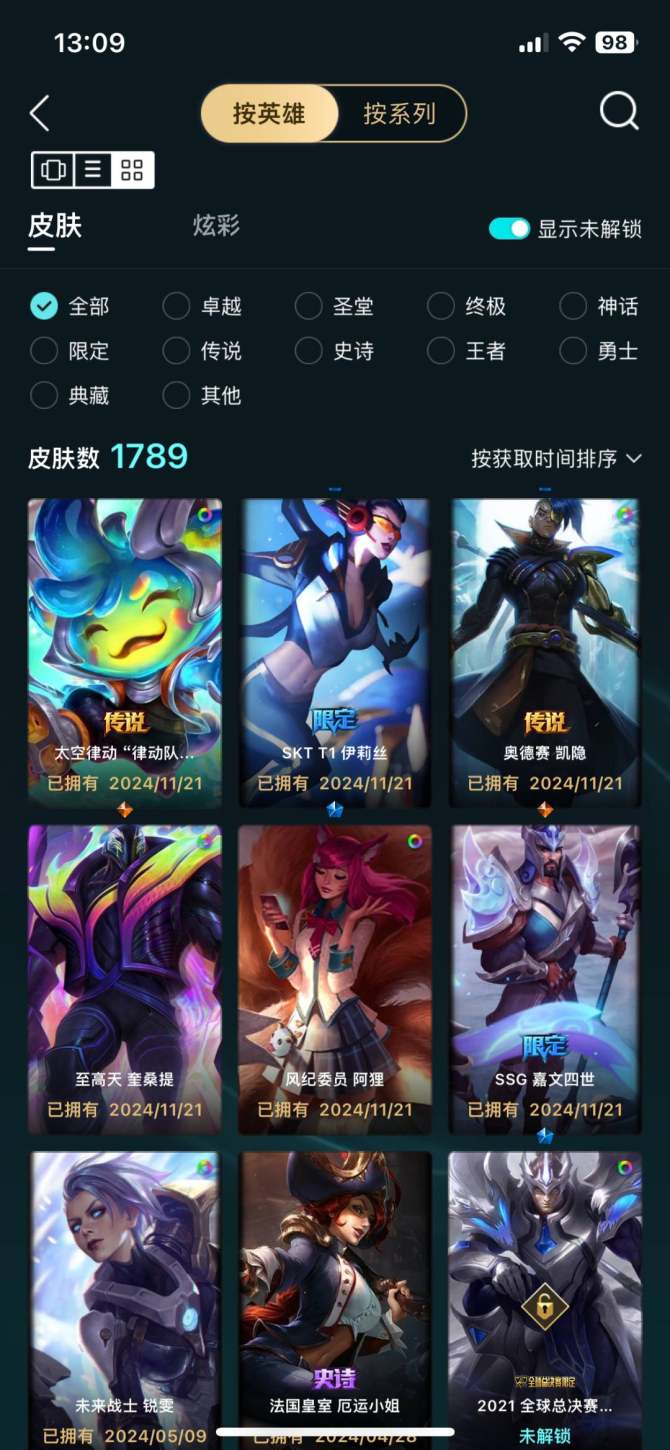The height and width of the screenshot is (1450, 670).
Task: Open the SKT T1 伊莉丝 skin card
Action: pos(335,650)
